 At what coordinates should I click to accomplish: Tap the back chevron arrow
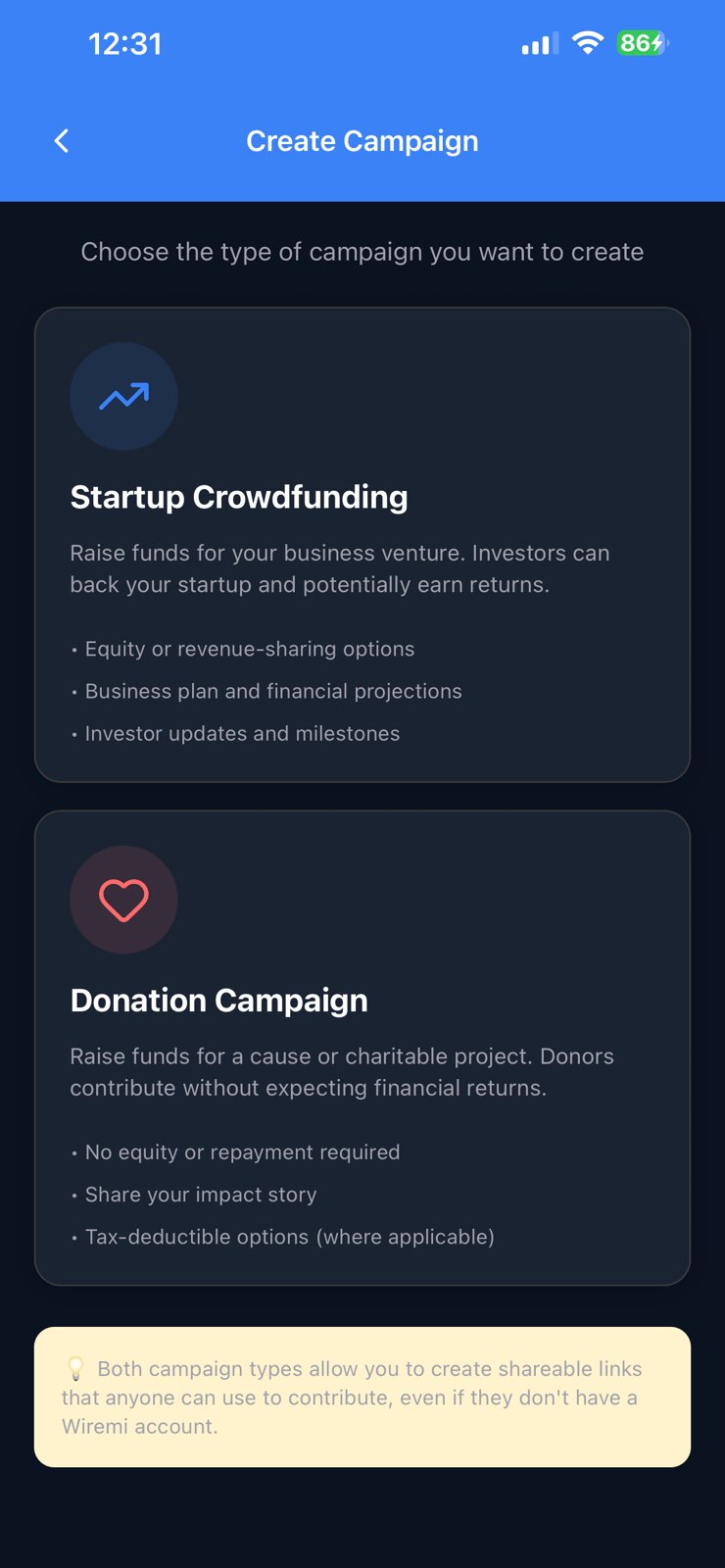[62, 140]
